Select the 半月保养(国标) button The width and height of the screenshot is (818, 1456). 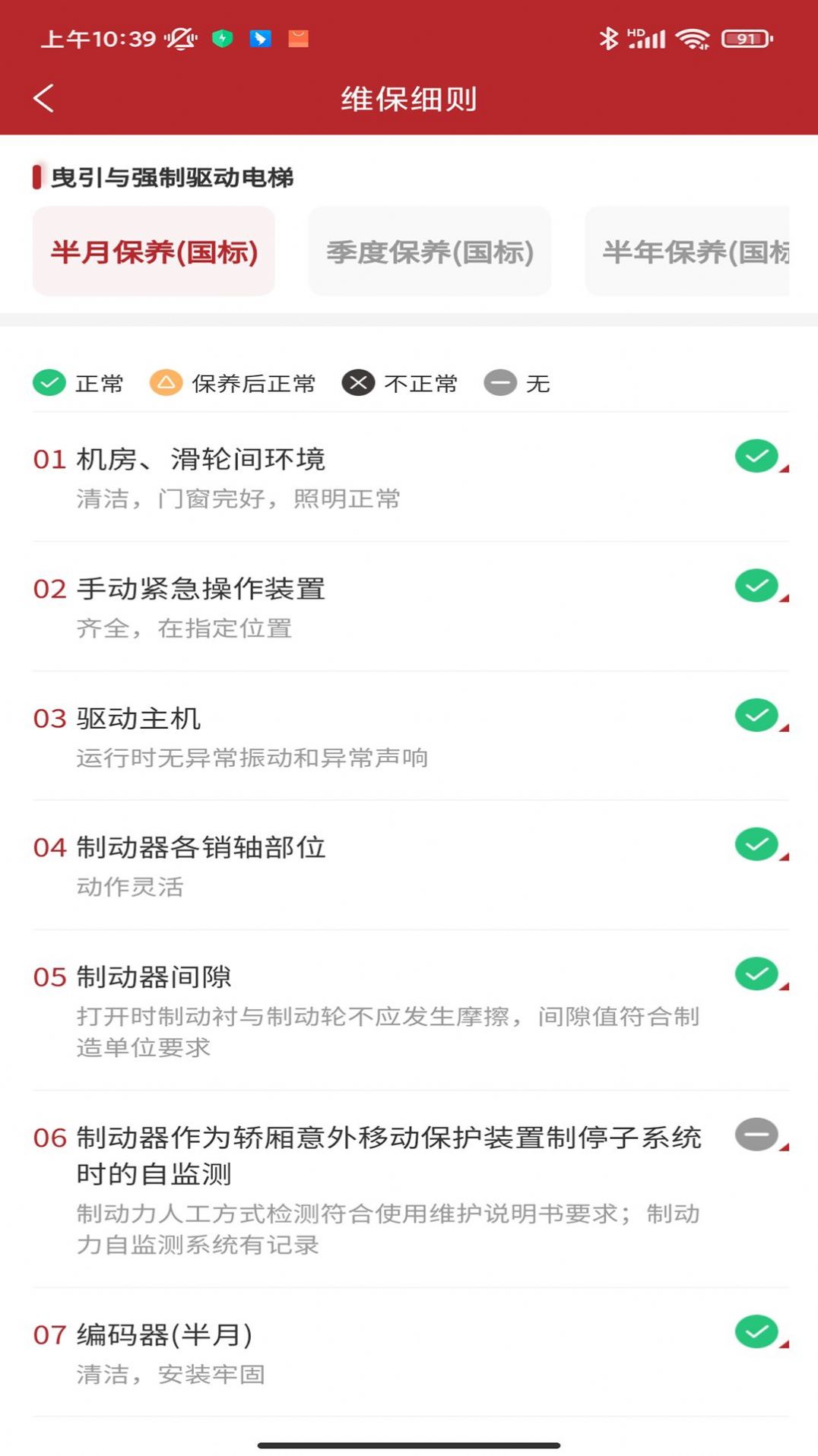point(154,251)
